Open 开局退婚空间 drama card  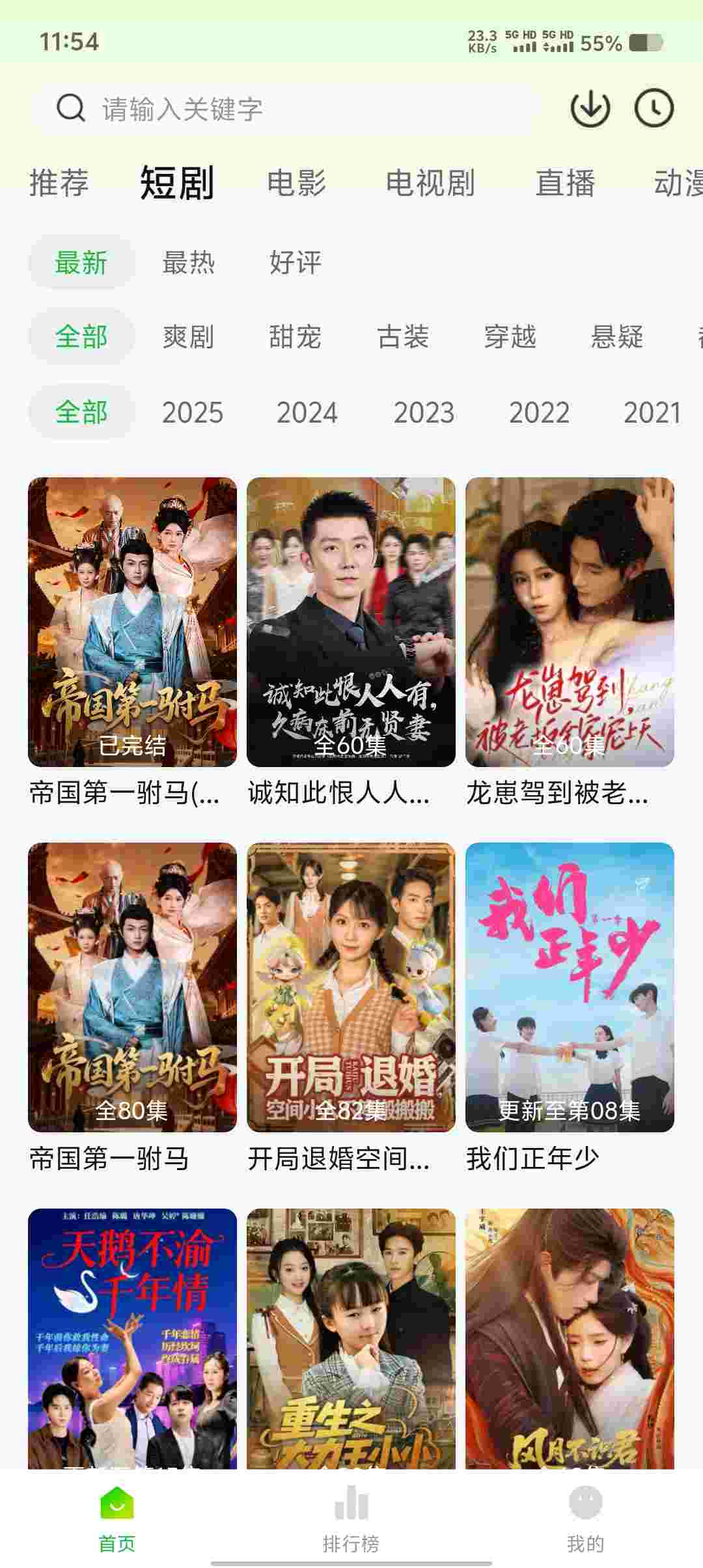(351, 987)
